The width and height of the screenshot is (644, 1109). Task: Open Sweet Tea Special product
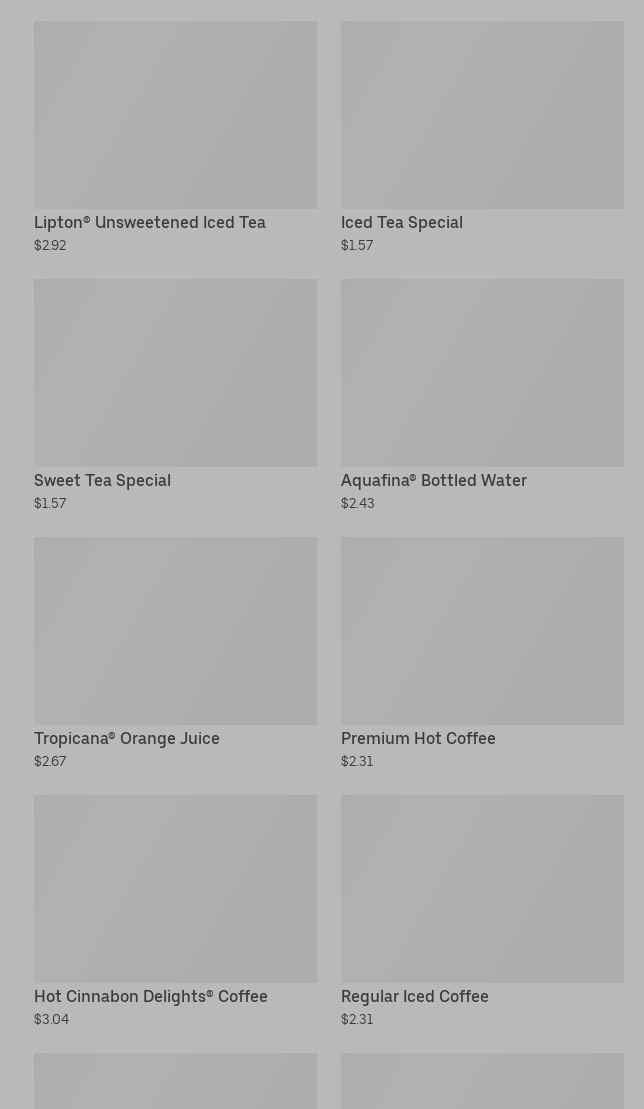pyautogui.click(x=175, y=395)
